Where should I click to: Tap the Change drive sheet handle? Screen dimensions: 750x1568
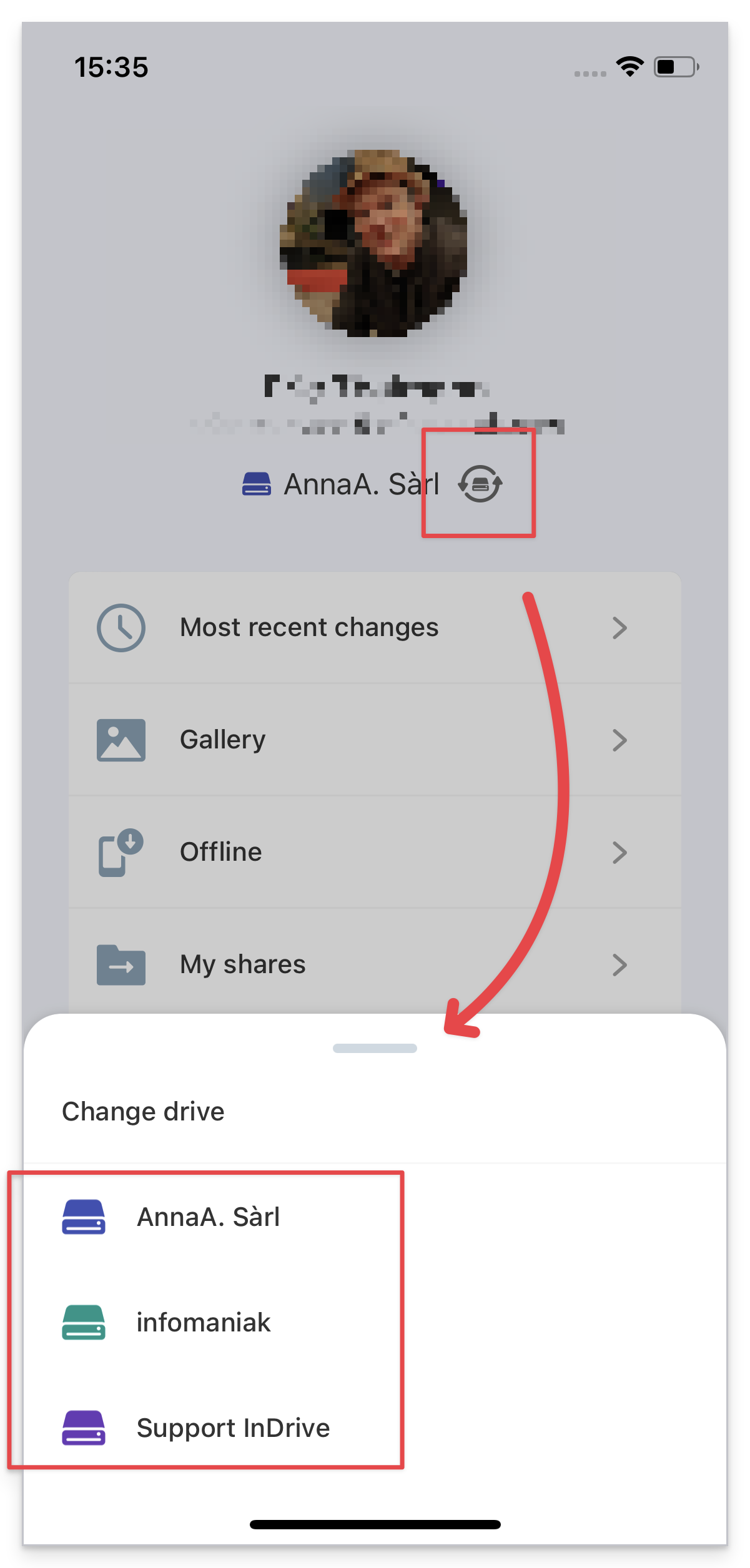375,1048
